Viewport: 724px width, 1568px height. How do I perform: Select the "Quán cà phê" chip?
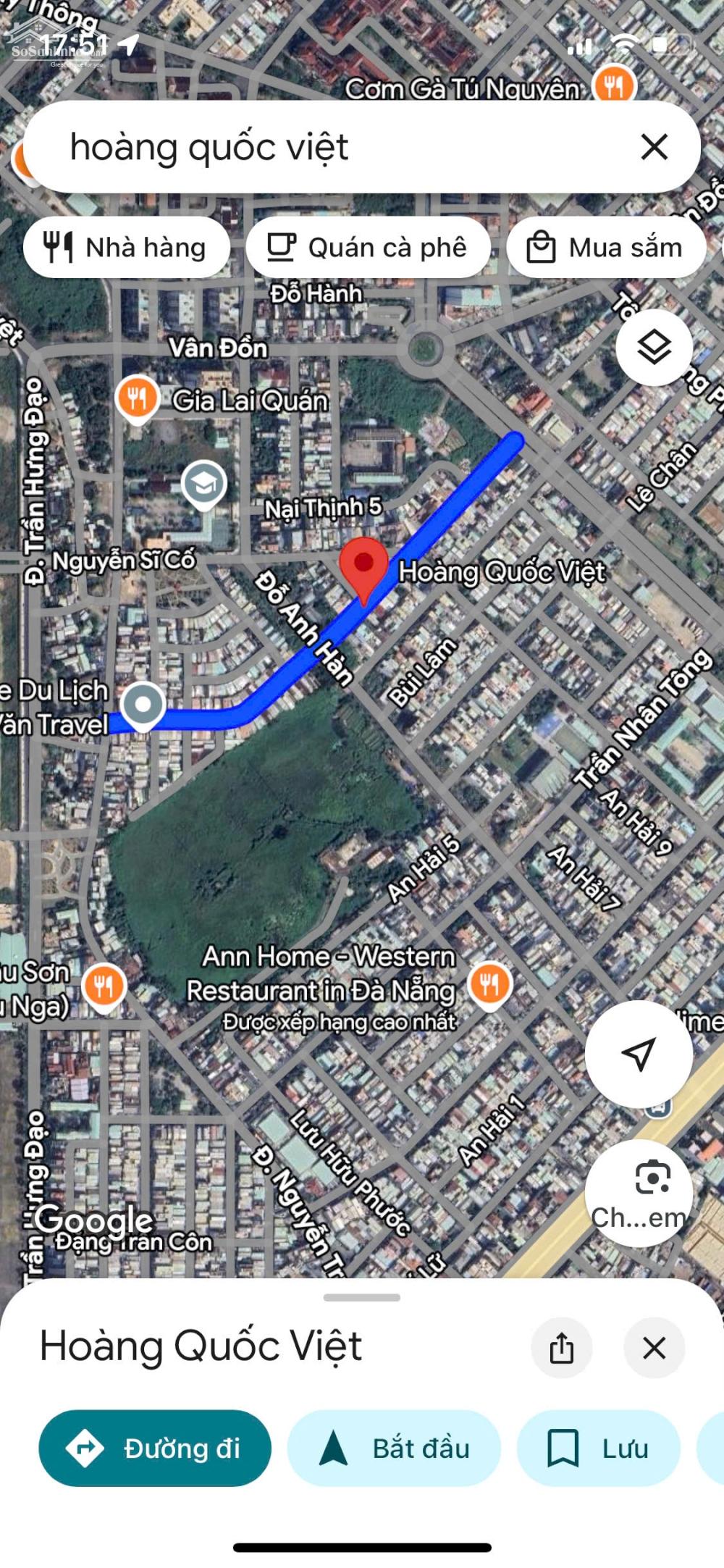(x=368, y=248)
